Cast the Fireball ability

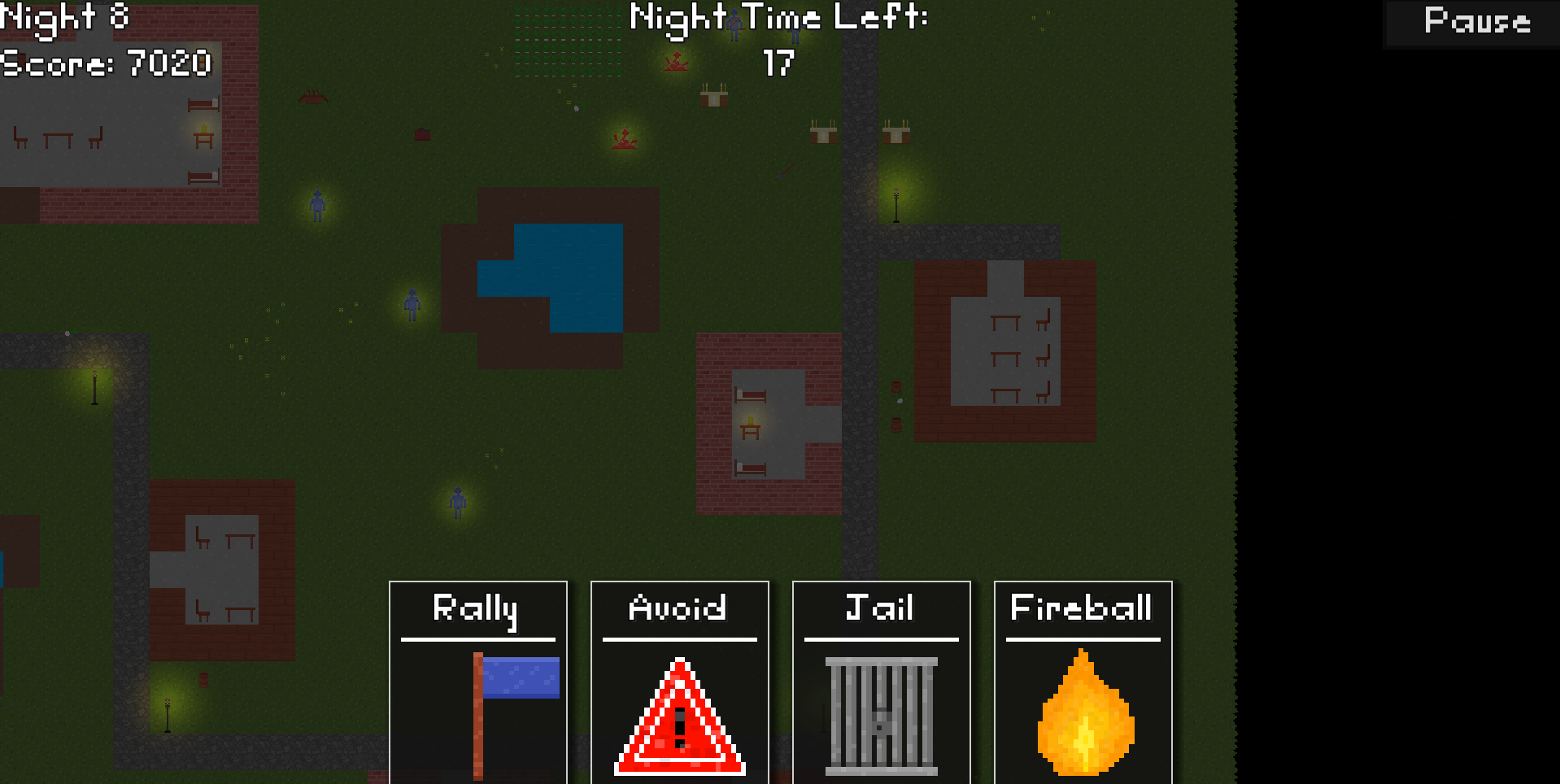(x=1083, y=682)
